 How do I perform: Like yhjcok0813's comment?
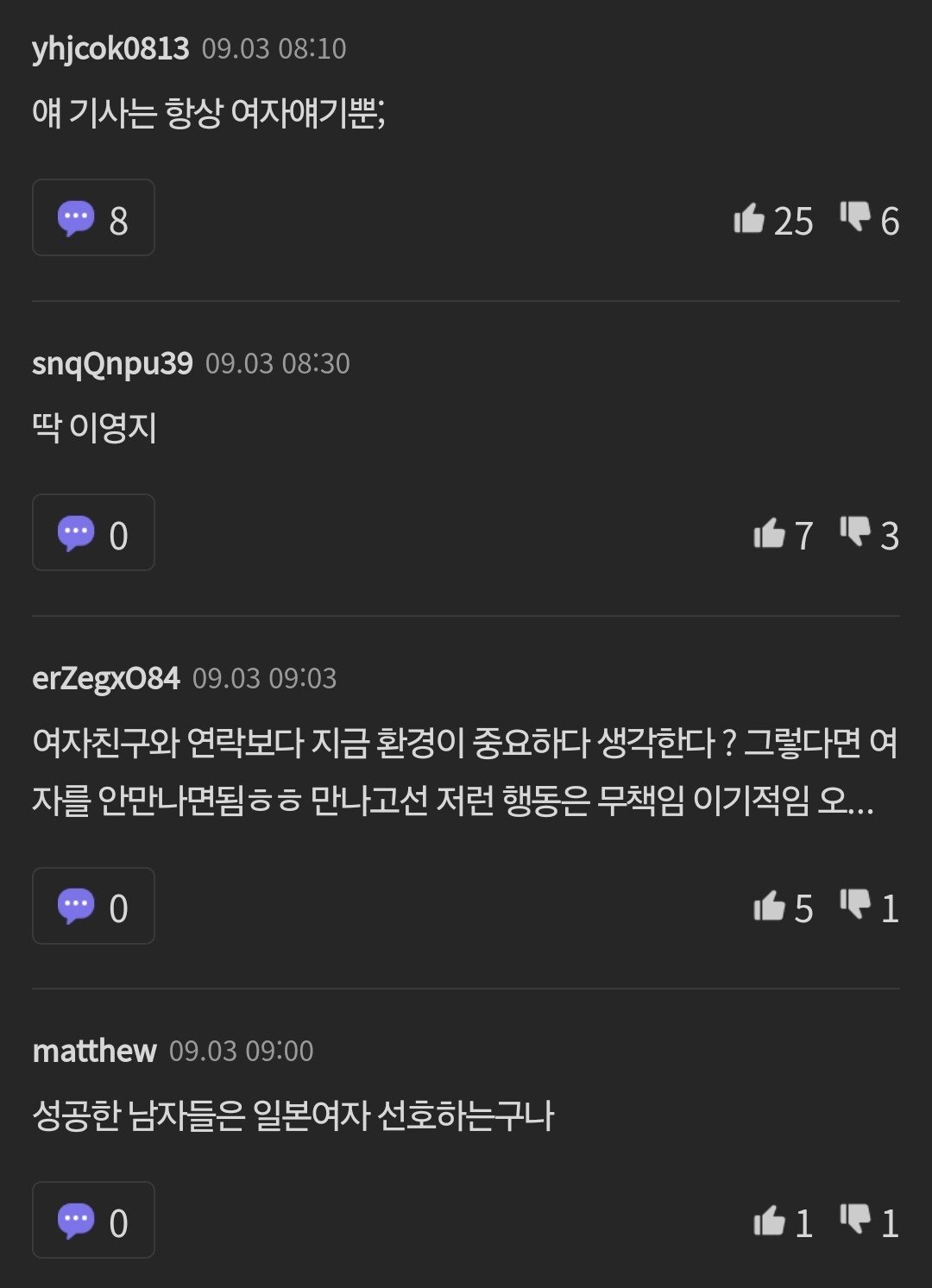pyautogui.click(x=750, y=219)
